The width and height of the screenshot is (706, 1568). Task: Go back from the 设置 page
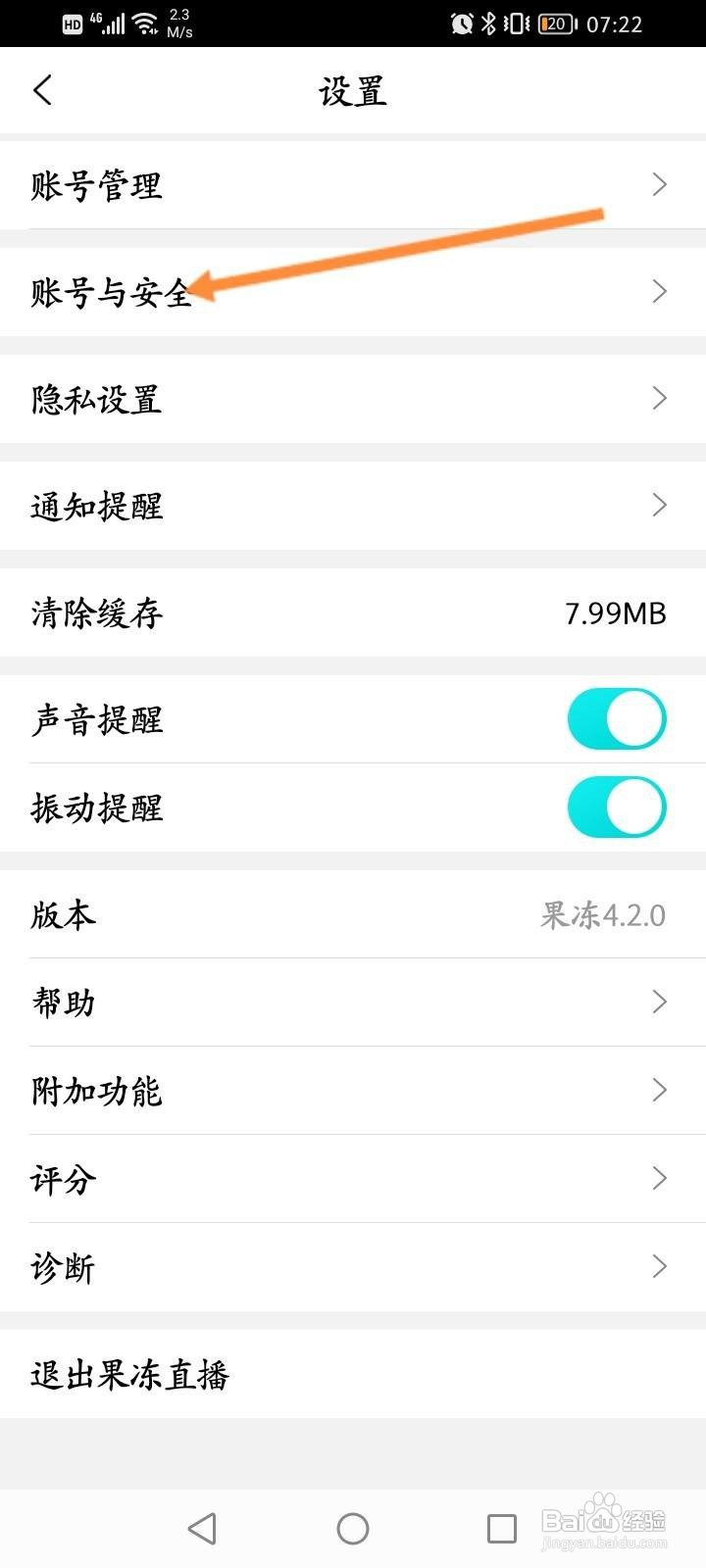[42, 90]
